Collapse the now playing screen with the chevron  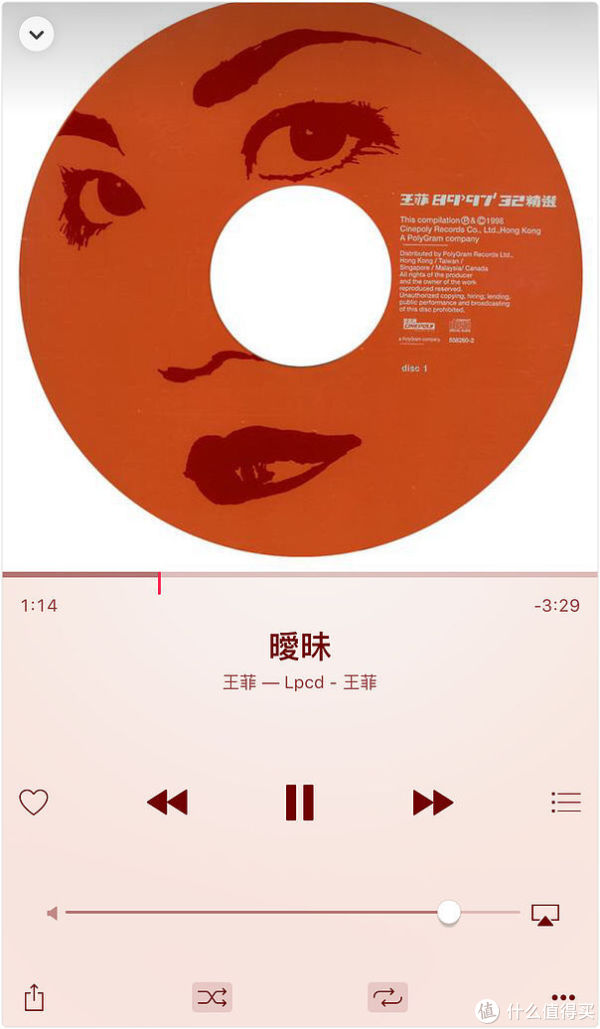point(37,35)
